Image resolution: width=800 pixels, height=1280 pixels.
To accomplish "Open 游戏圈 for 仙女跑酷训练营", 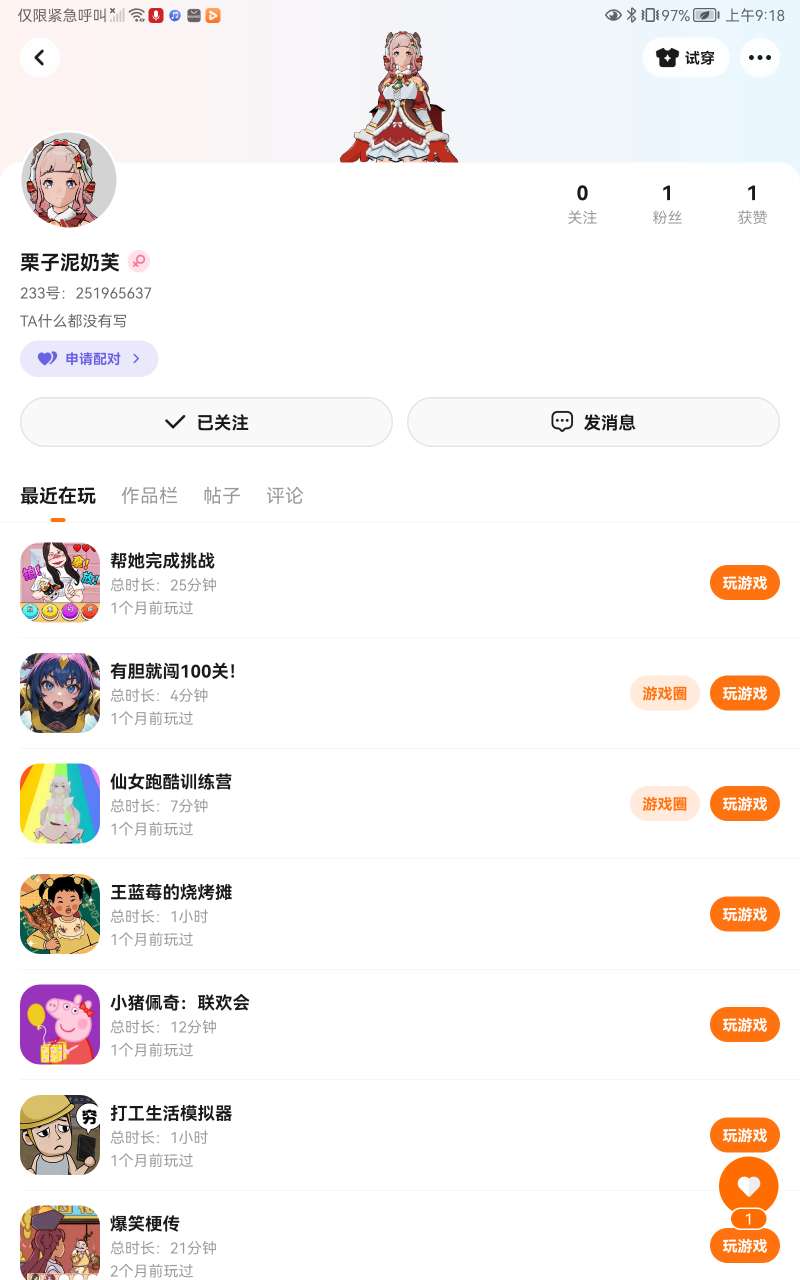I will (664, 804).
